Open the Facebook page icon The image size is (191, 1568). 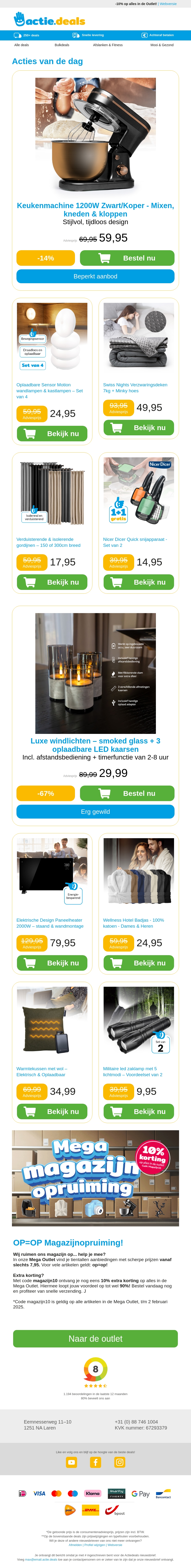click(95, 1462)
